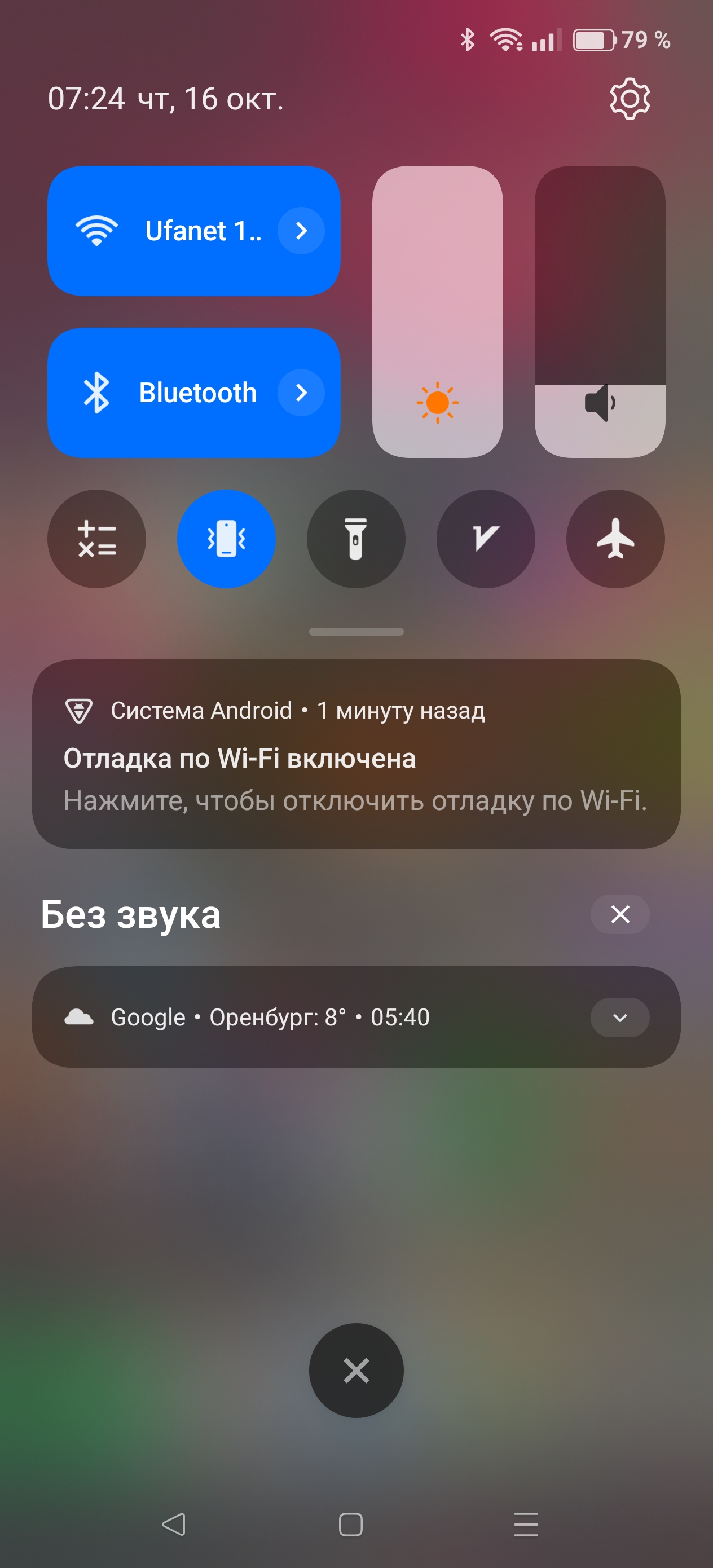
Task: Tap the brightness slider
Action: coord(437,312)
